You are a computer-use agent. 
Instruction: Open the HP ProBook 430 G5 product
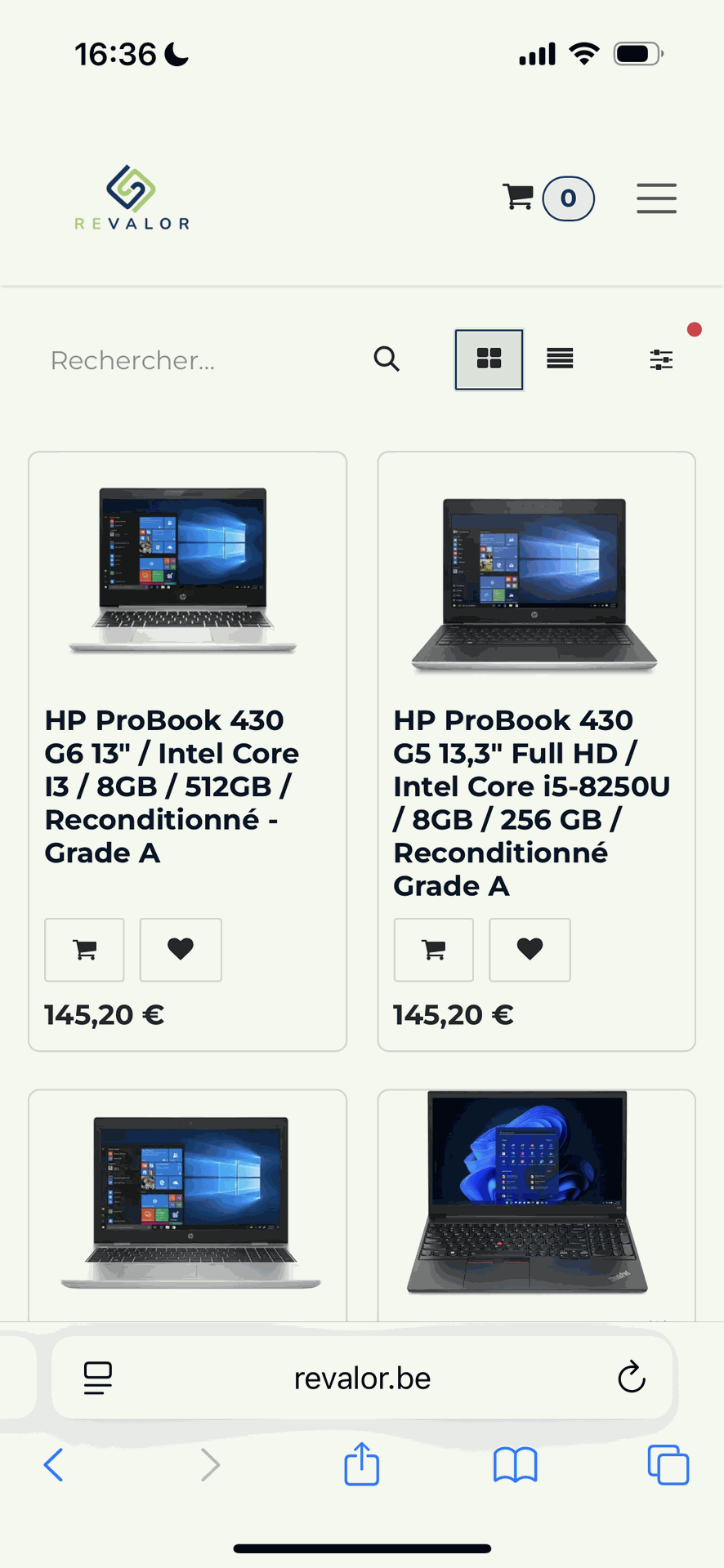pos(531,802)
